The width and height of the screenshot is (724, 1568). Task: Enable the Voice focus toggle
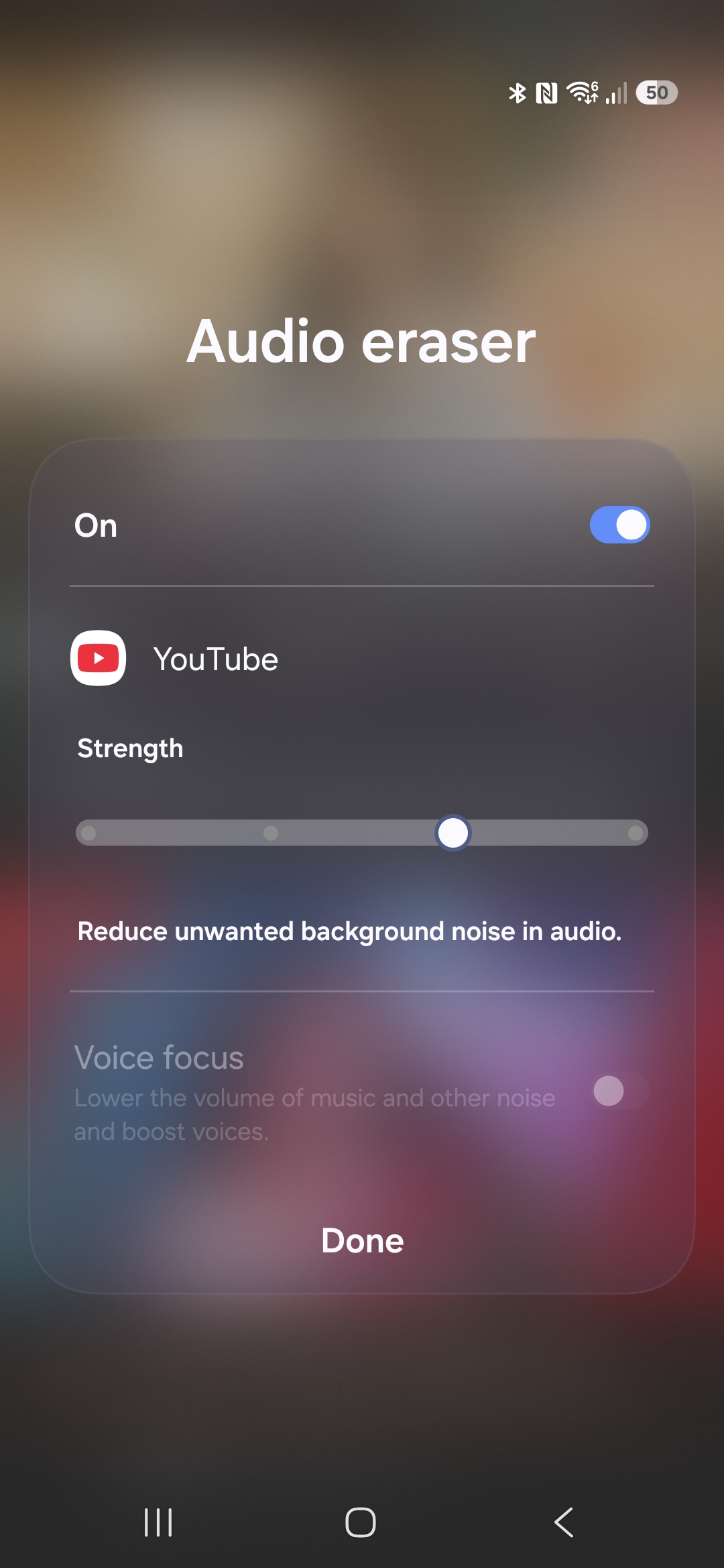(619, 1091)
